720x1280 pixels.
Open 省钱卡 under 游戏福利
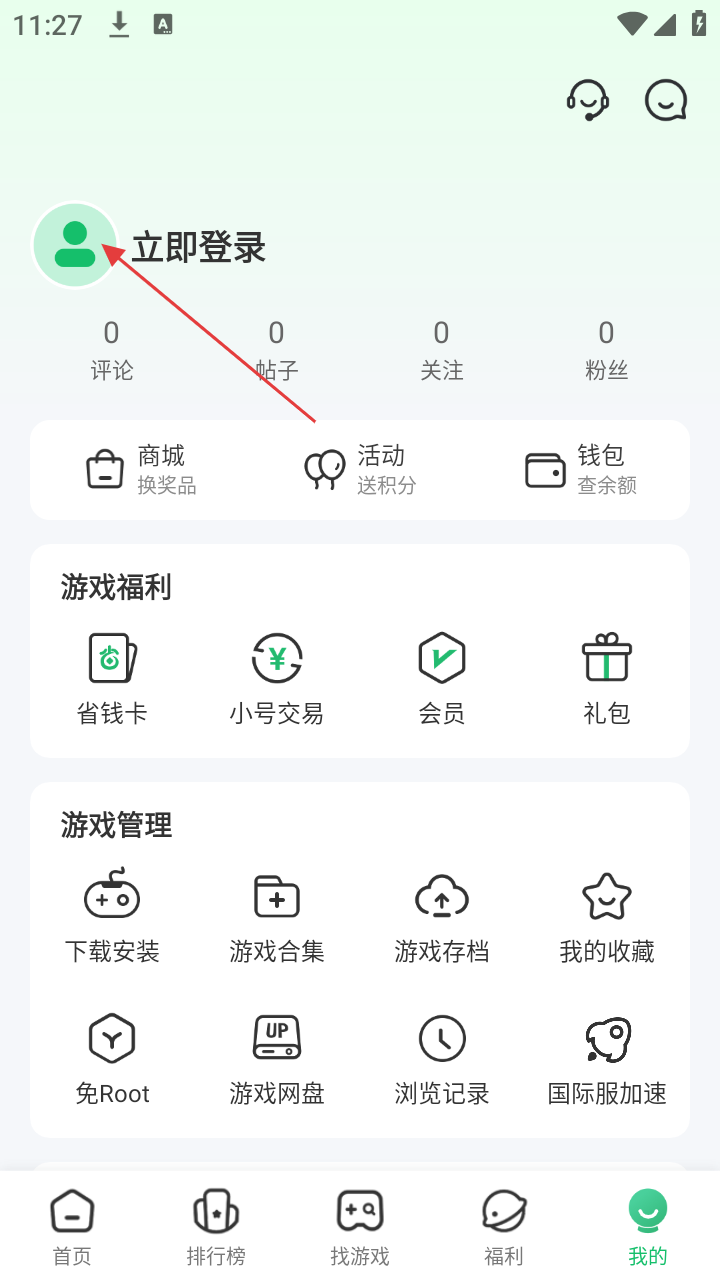(112, 678)
